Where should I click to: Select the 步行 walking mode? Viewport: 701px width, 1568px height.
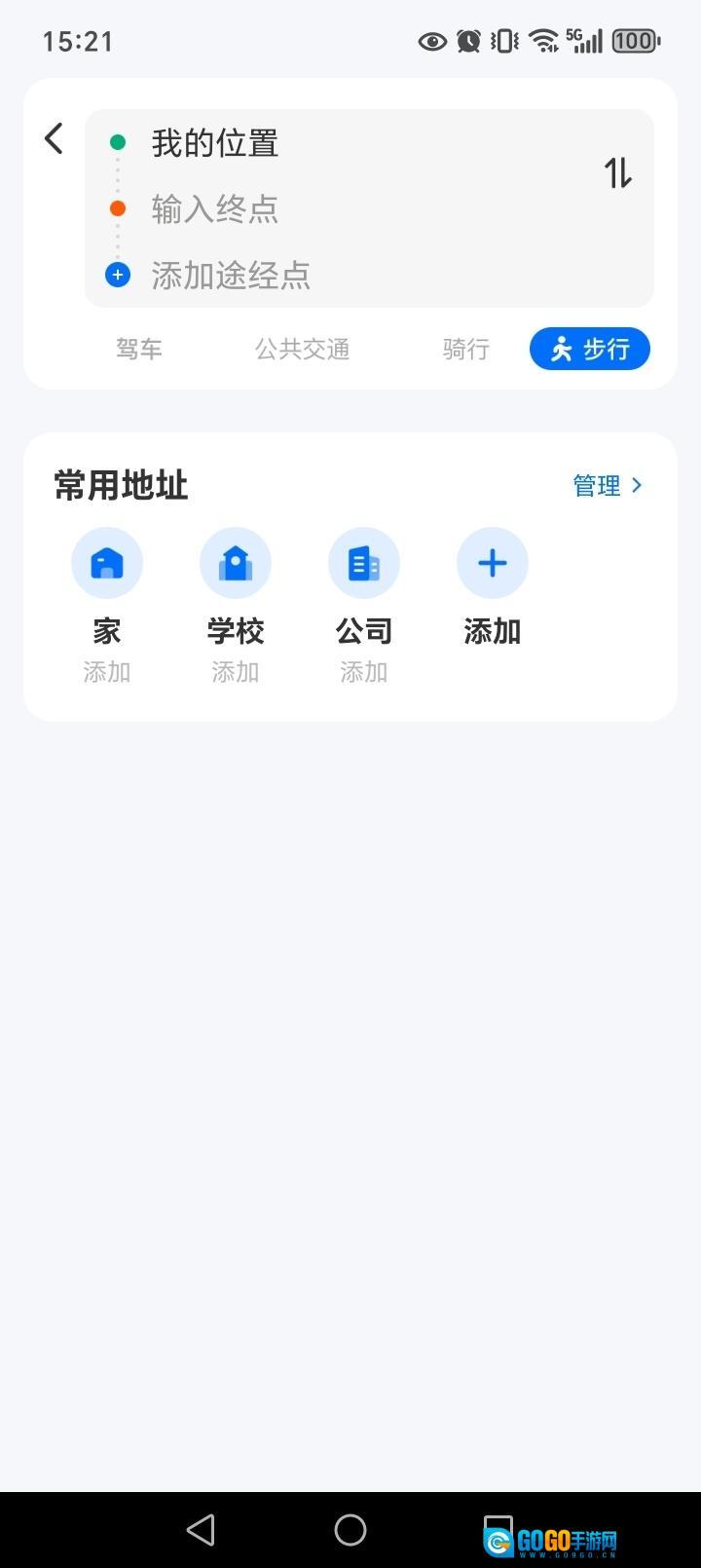[x=589, y=348]
